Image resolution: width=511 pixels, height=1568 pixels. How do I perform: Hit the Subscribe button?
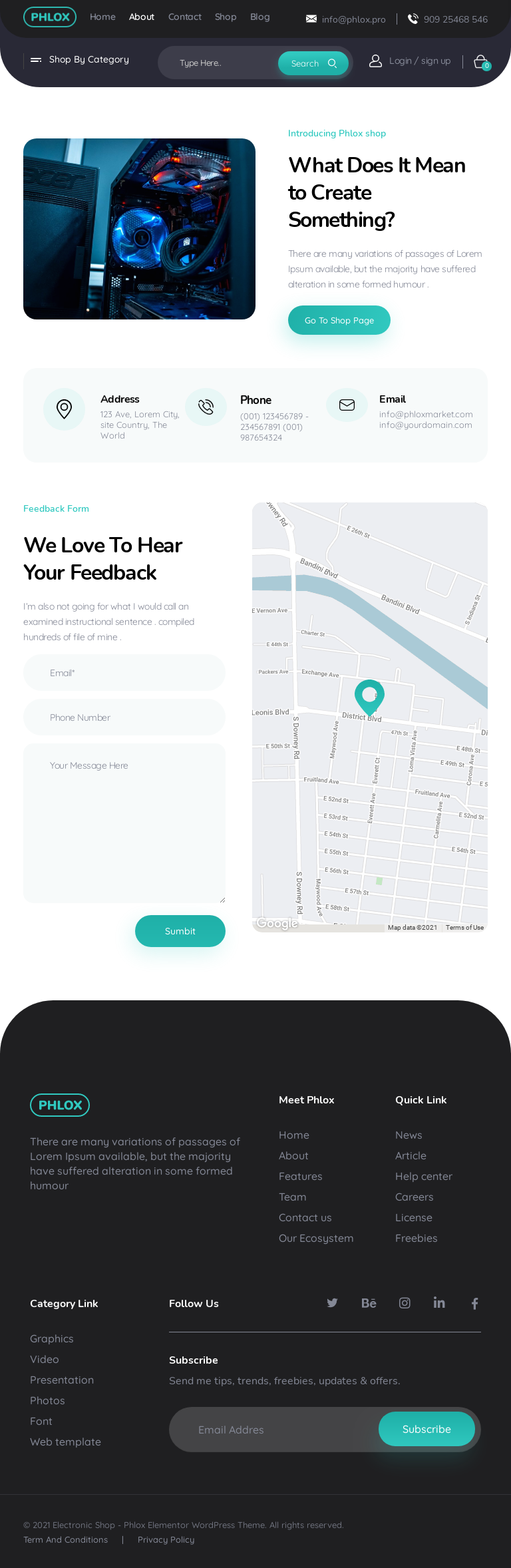pyautogui.click(x=426, y=1429)
